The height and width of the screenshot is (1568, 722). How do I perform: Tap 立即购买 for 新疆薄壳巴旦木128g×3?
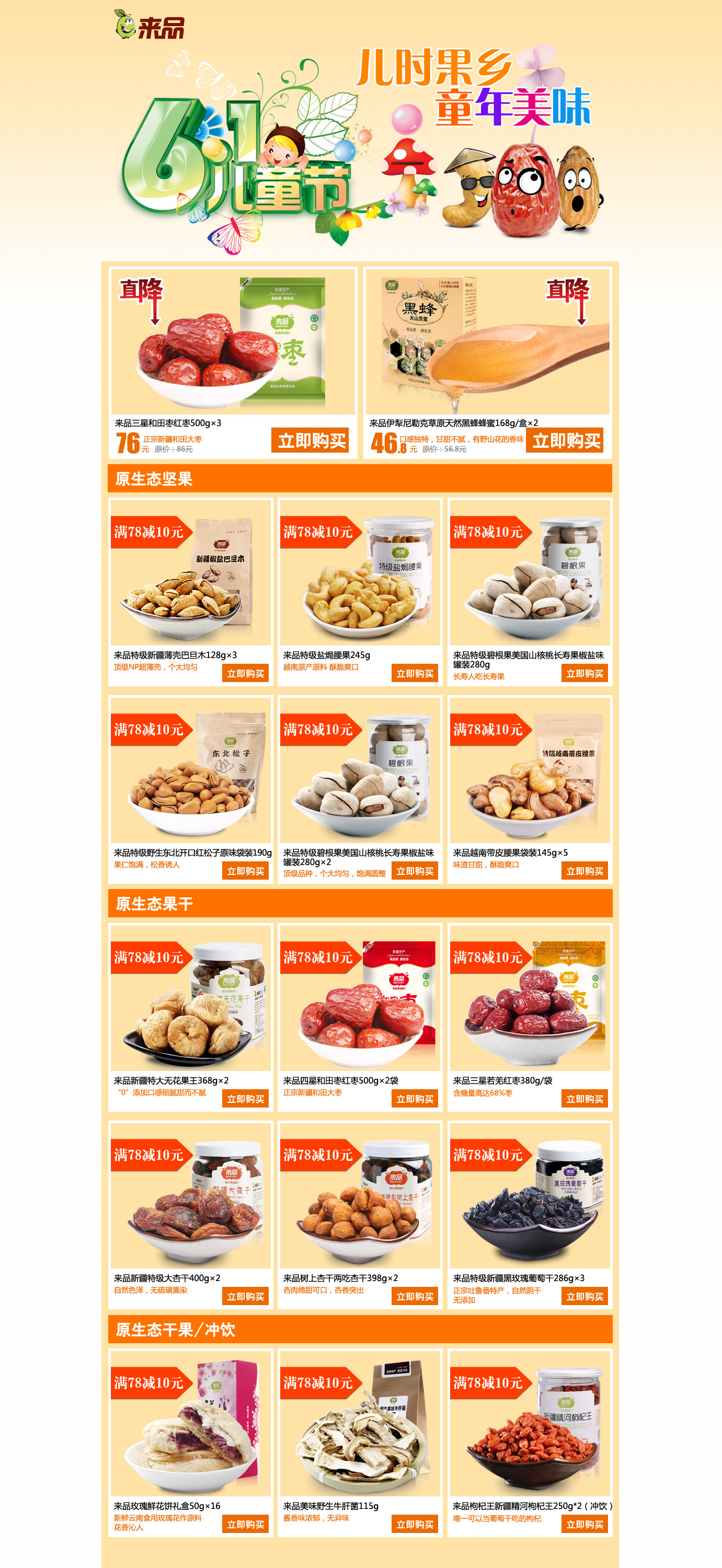(245, 673)
